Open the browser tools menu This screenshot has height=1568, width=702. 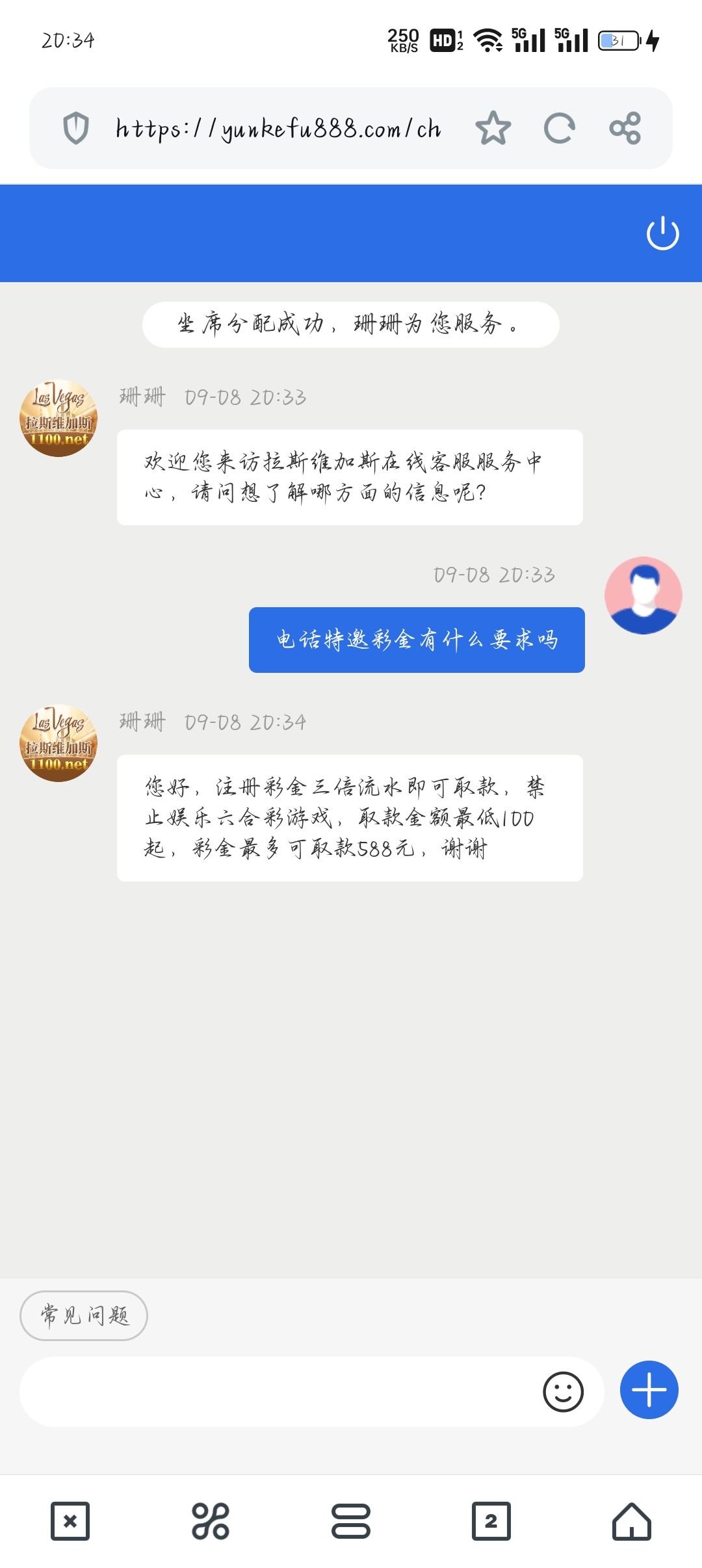pos(210,1521)
